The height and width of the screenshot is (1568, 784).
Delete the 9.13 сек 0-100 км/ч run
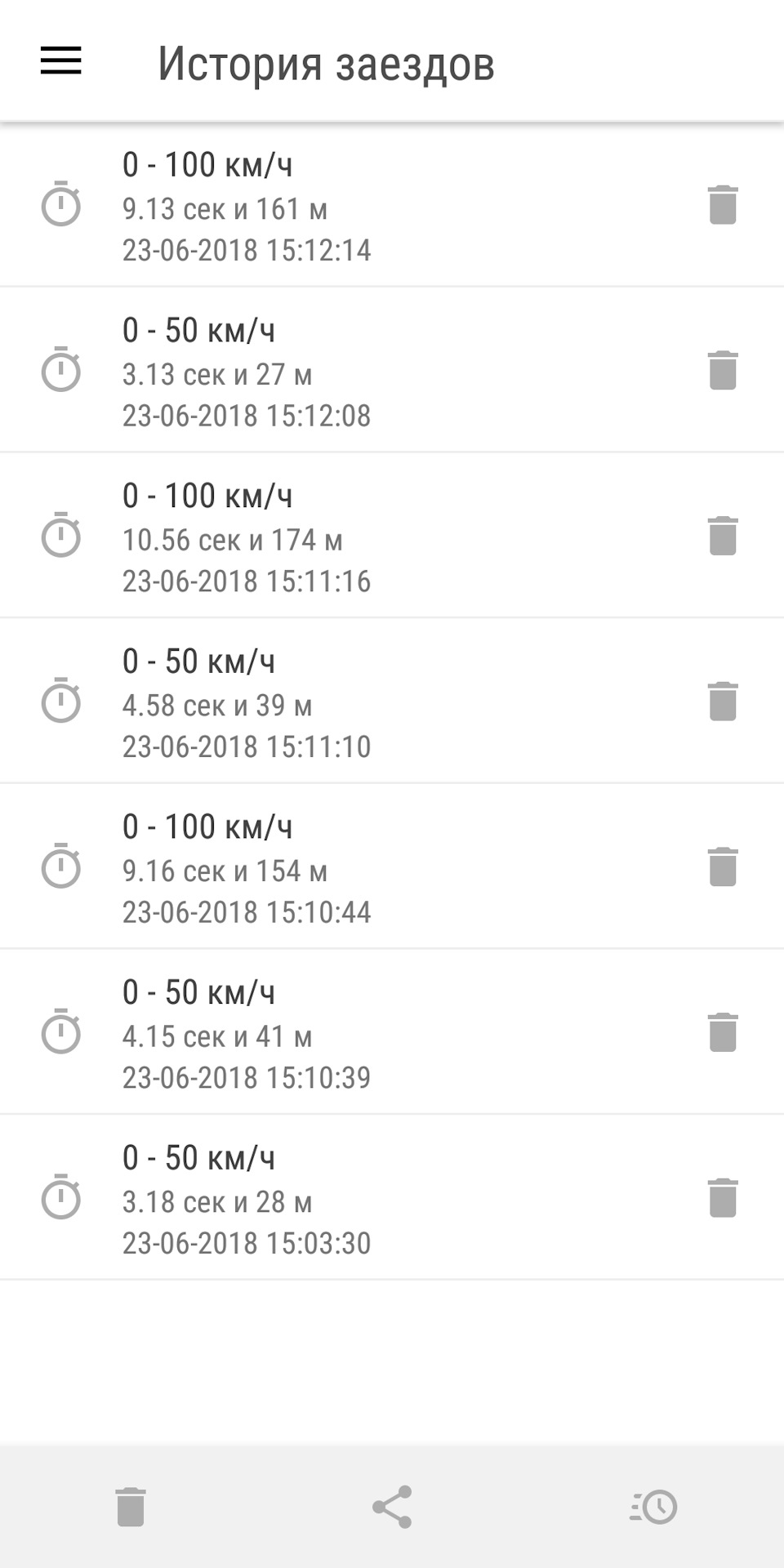[723, 205]
